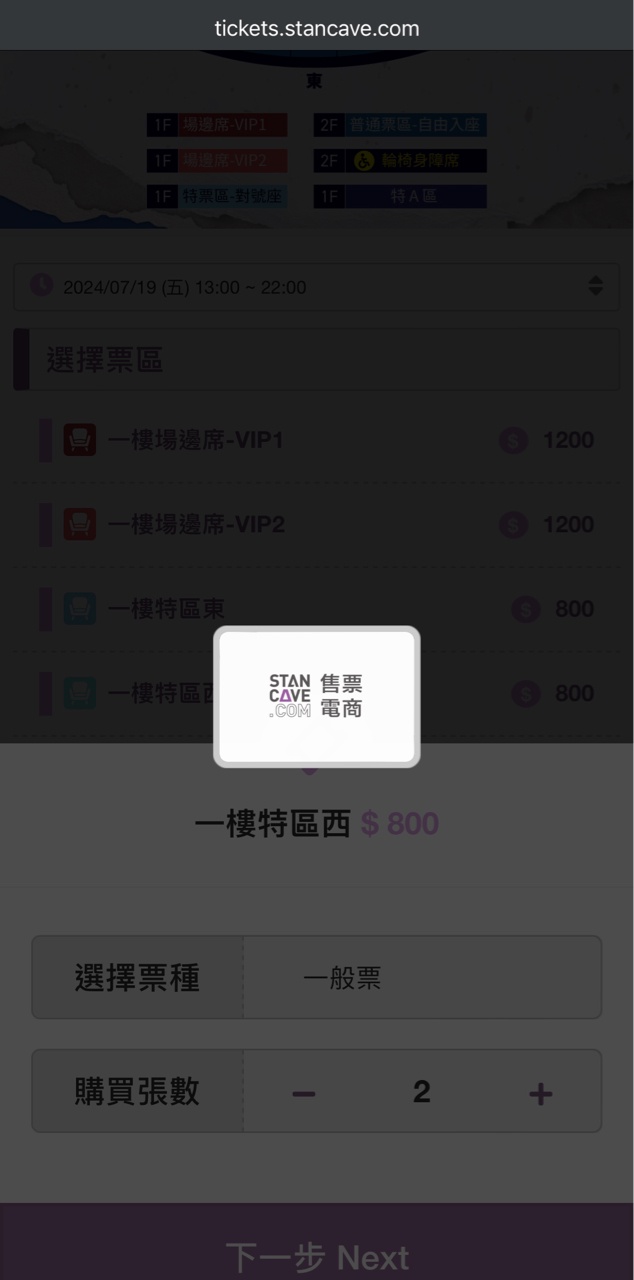Continue with 下一步 Next button
This screenshot has width=634, height=1280.
(316, 1255)
